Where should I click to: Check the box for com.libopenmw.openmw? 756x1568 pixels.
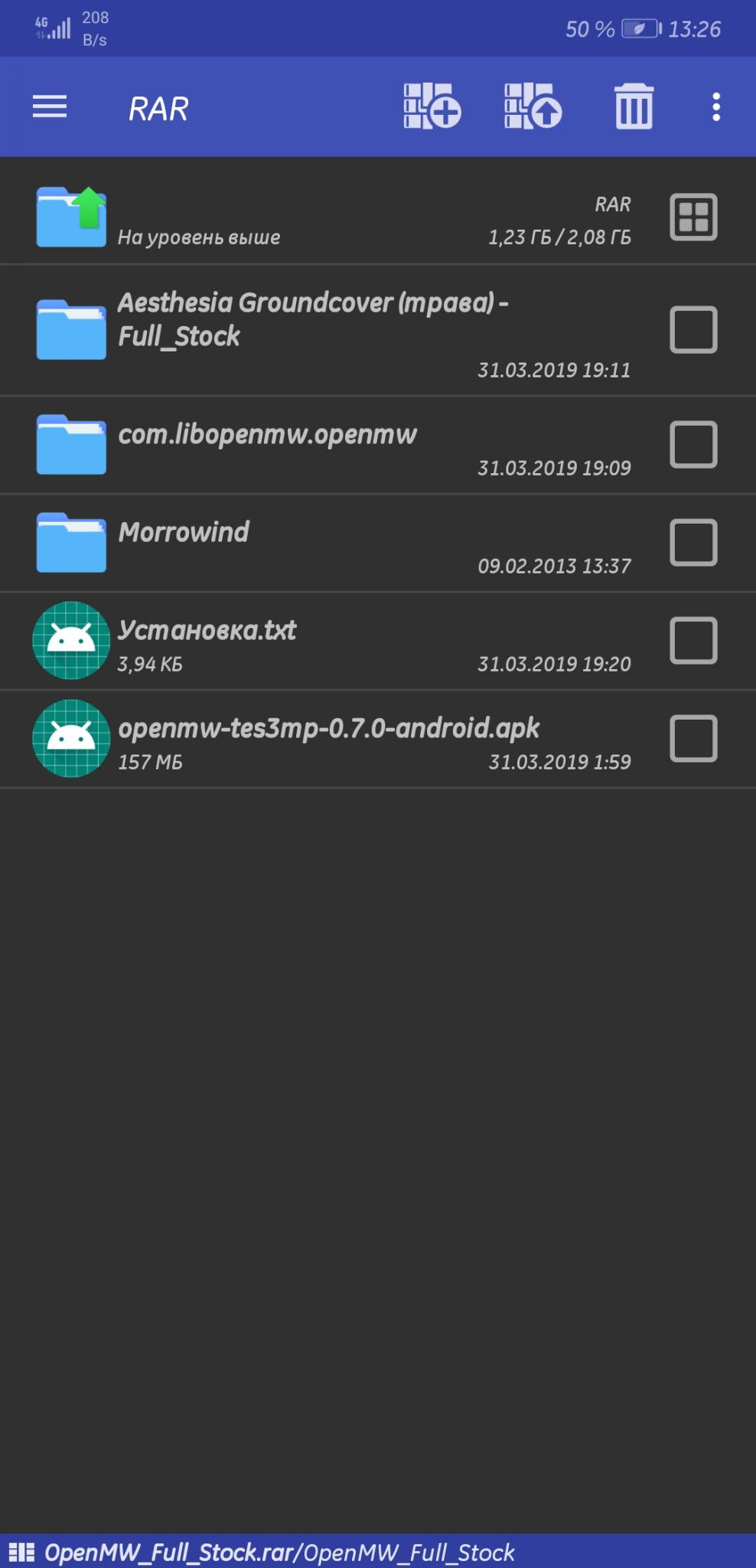click(693, 444)
